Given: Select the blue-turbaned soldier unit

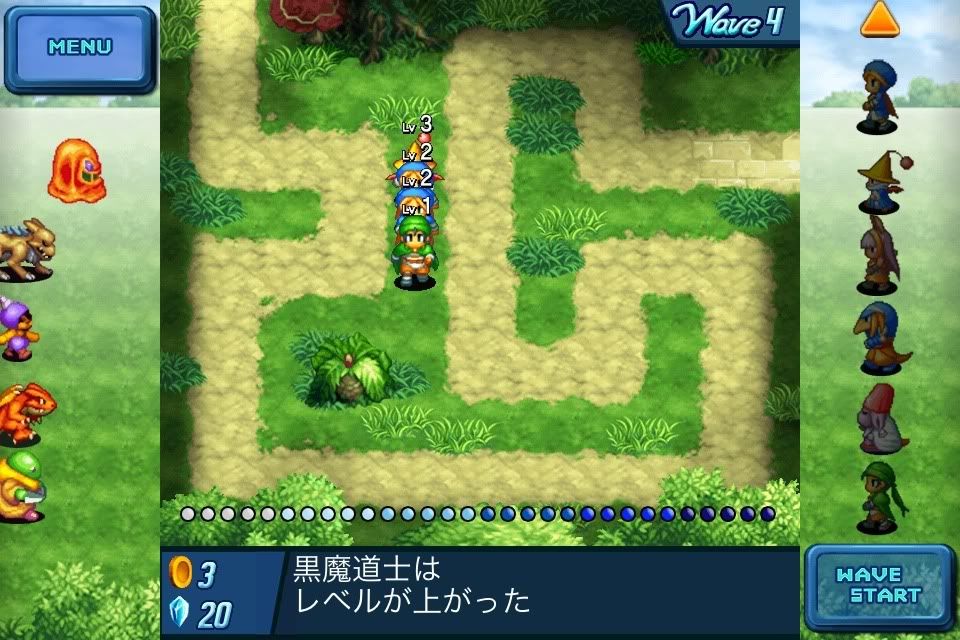Looking at the screenshot, I should (x=879, y=96).
